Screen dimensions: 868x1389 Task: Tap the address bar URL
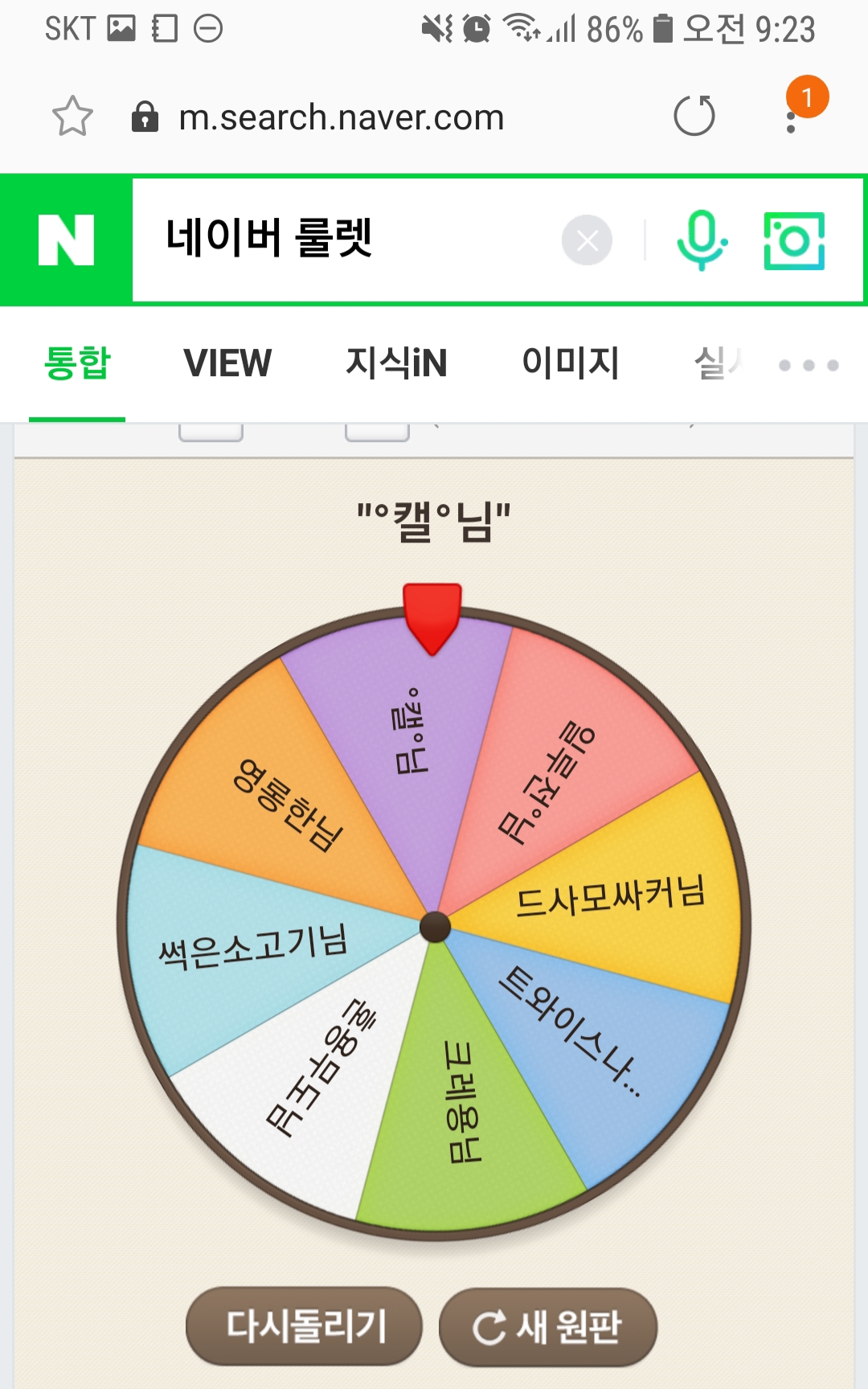click(341, 117)
